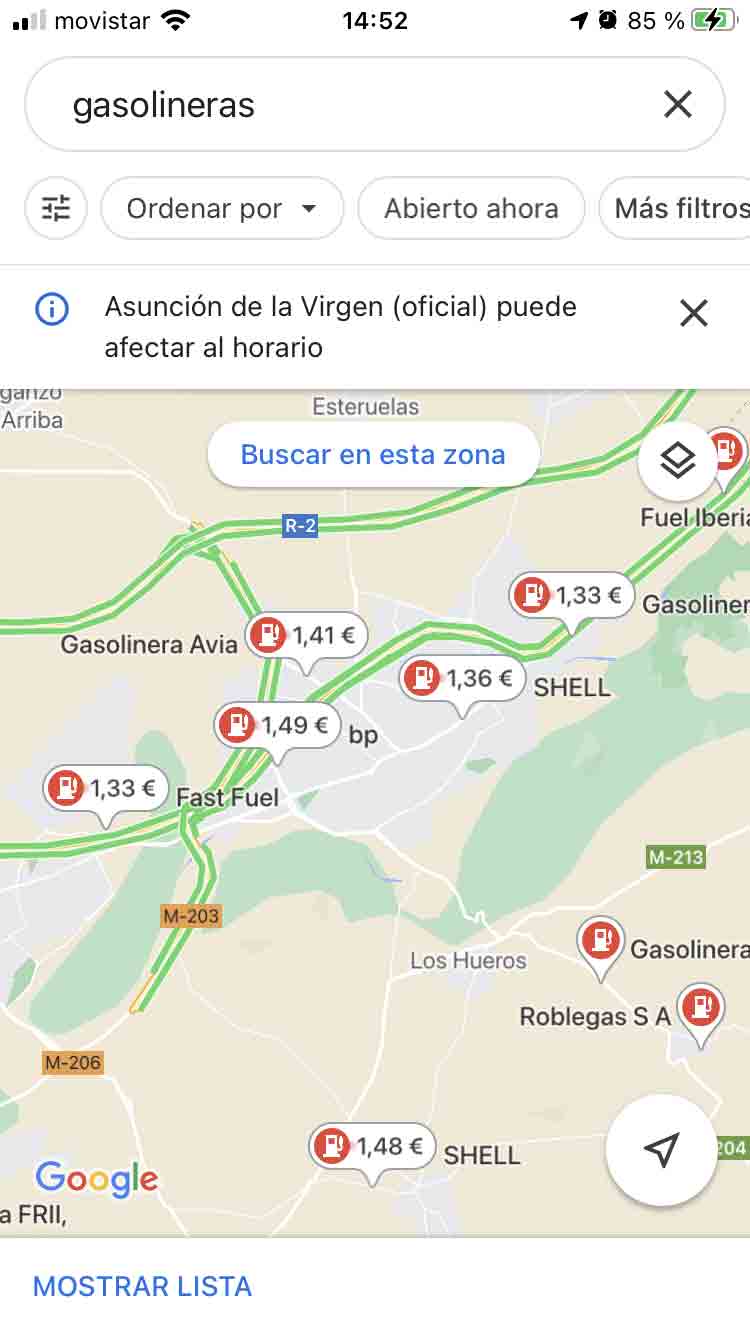Viewport: 750px width, 1334px height.
Task: Select the Gasolinera pin near Los Hueros
Action: (601, 942)
